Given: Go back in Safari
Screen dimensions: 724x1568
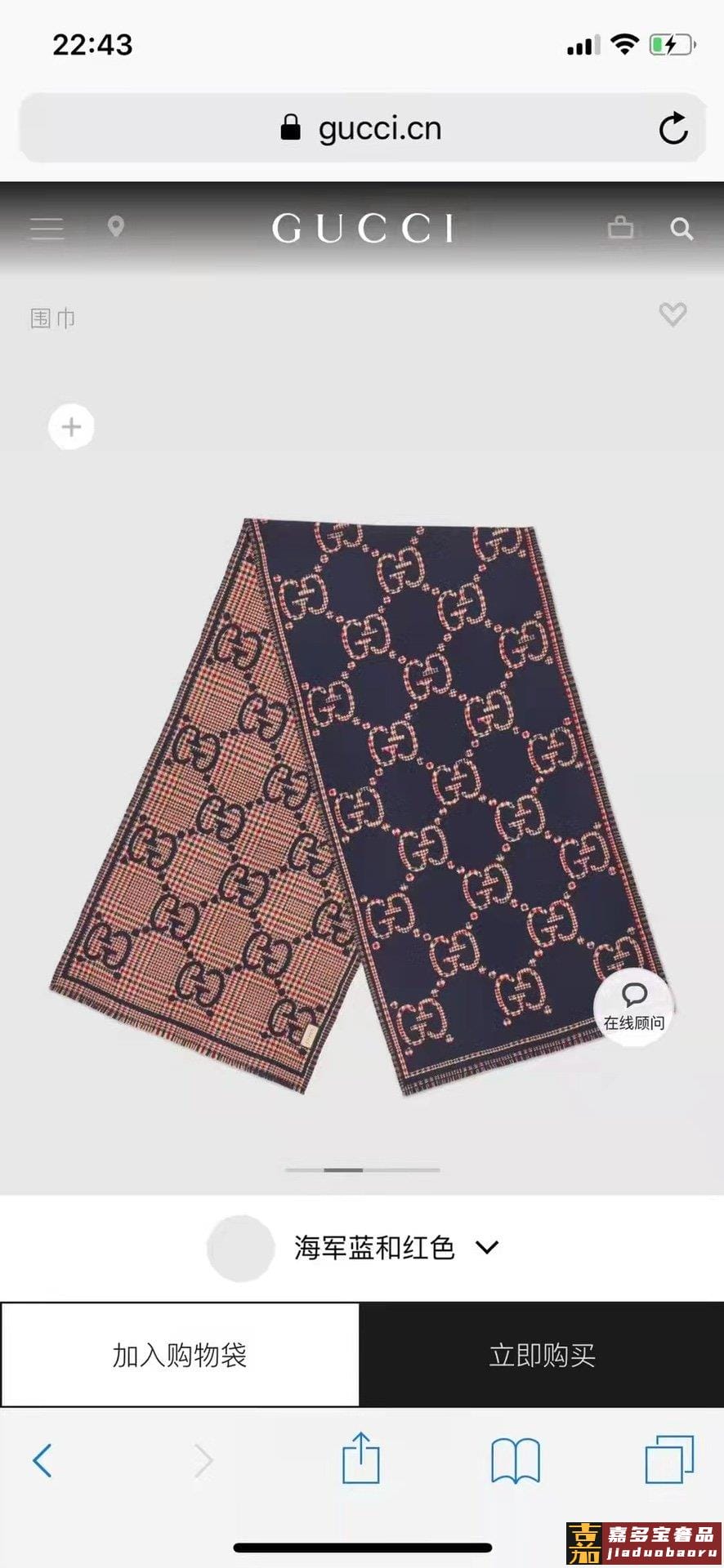Looking at the screenshot, I should 42,1460.
